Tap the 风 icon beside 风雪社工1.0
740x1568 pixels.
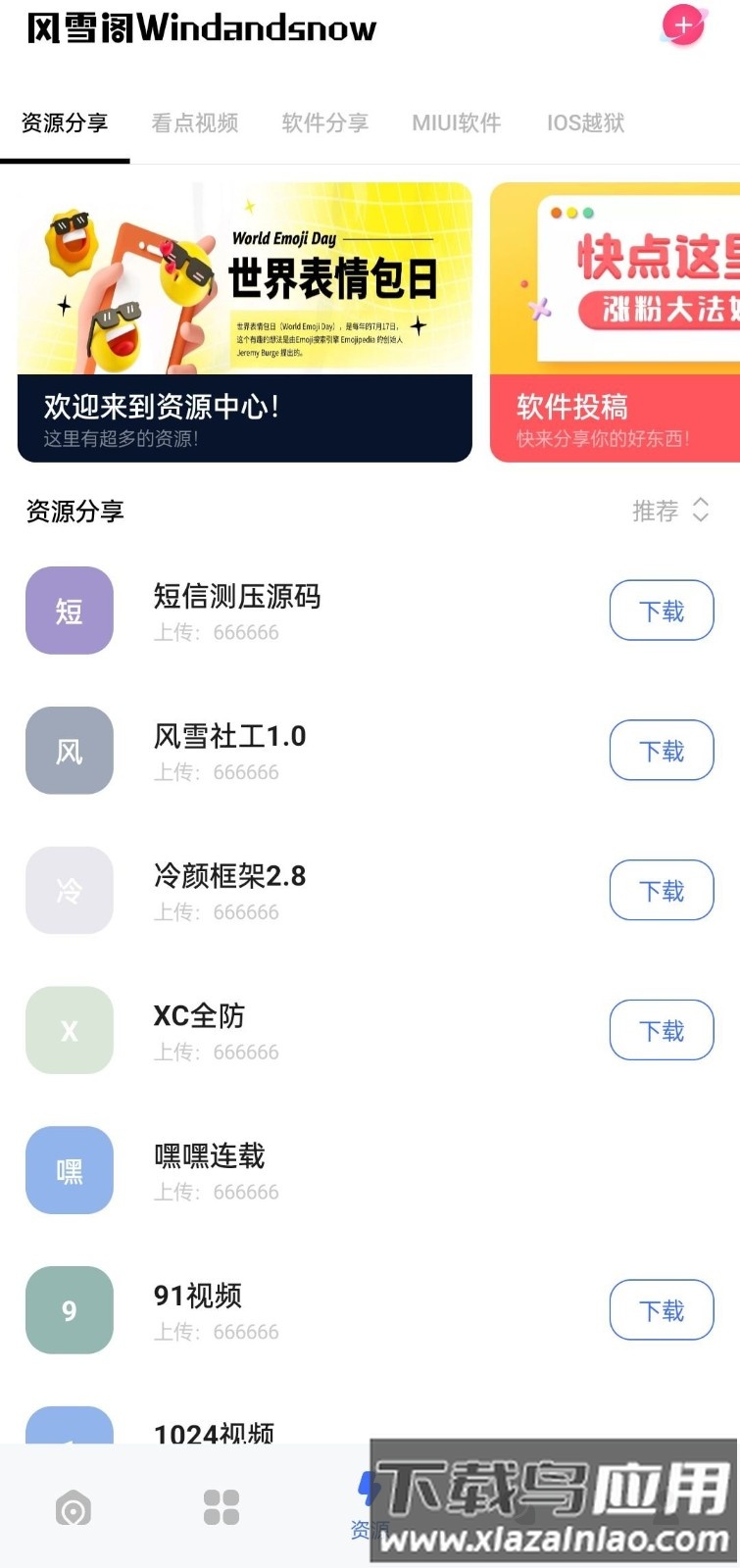(69, 750)
